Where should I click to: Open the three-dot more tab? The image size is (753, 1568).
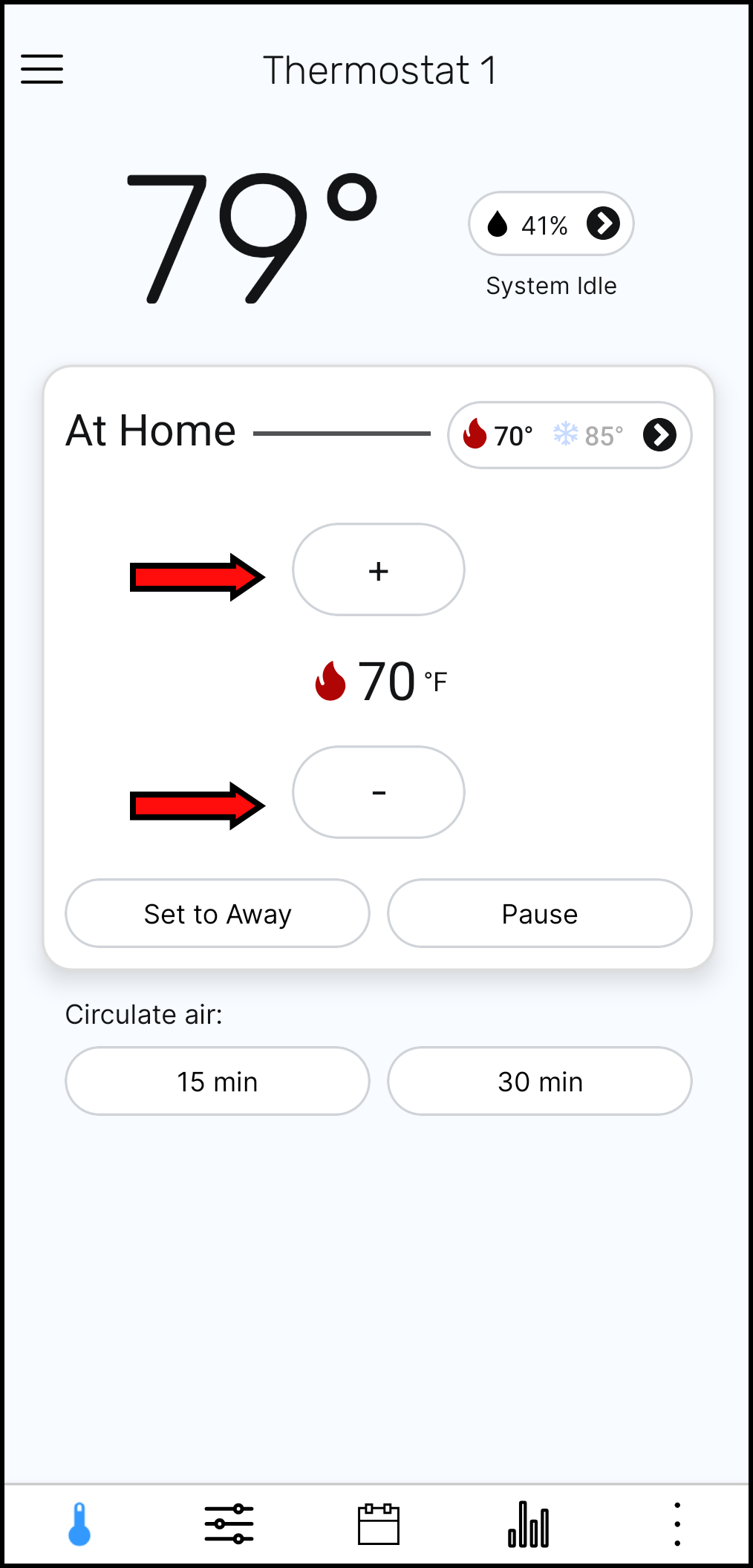pos(677,1524)
